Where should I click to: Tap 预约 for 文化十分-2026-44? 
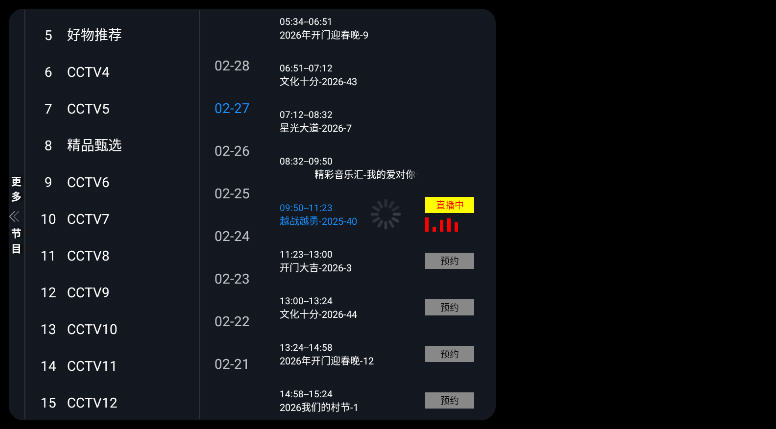[x=449, y=307]
